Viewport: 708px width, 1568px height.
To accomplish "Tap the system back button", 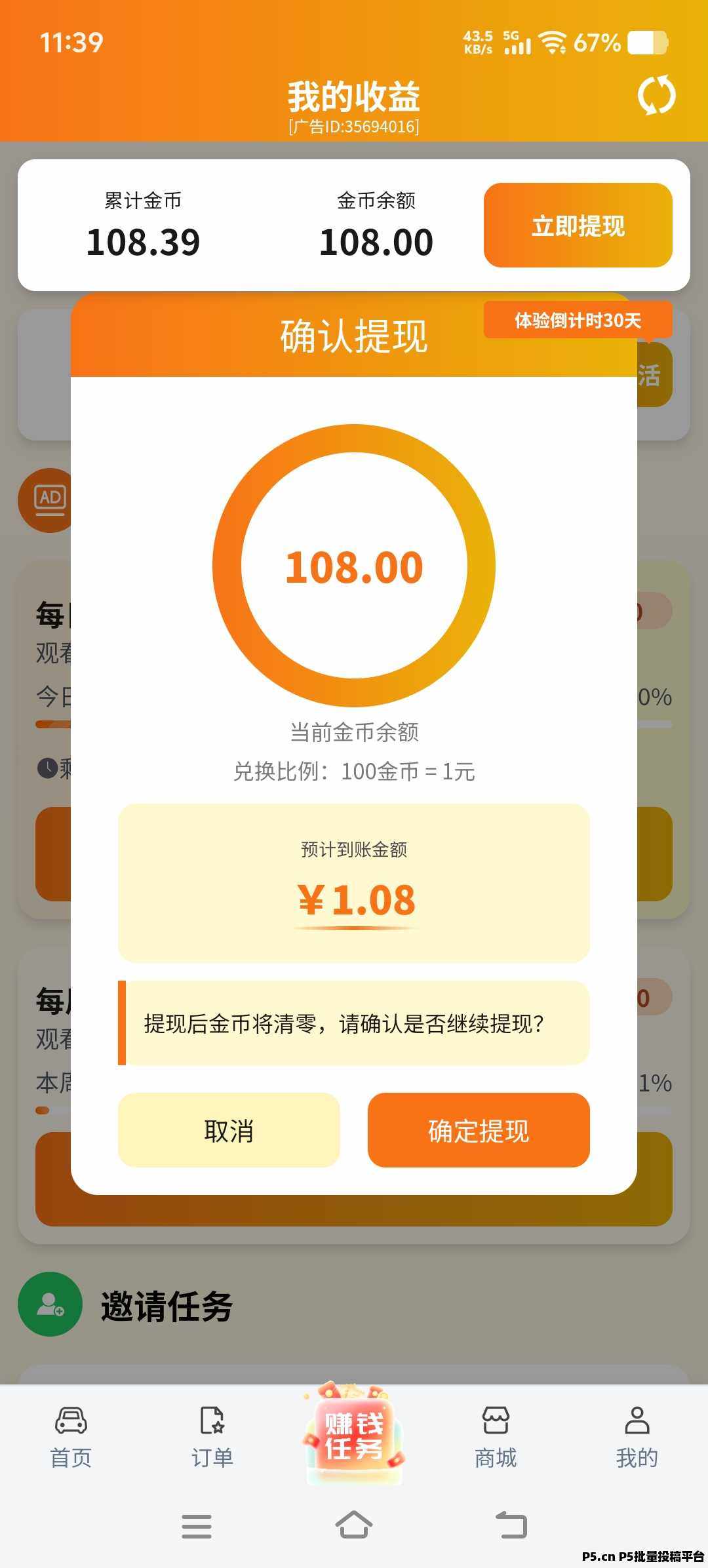I will tap(511, 1525).
